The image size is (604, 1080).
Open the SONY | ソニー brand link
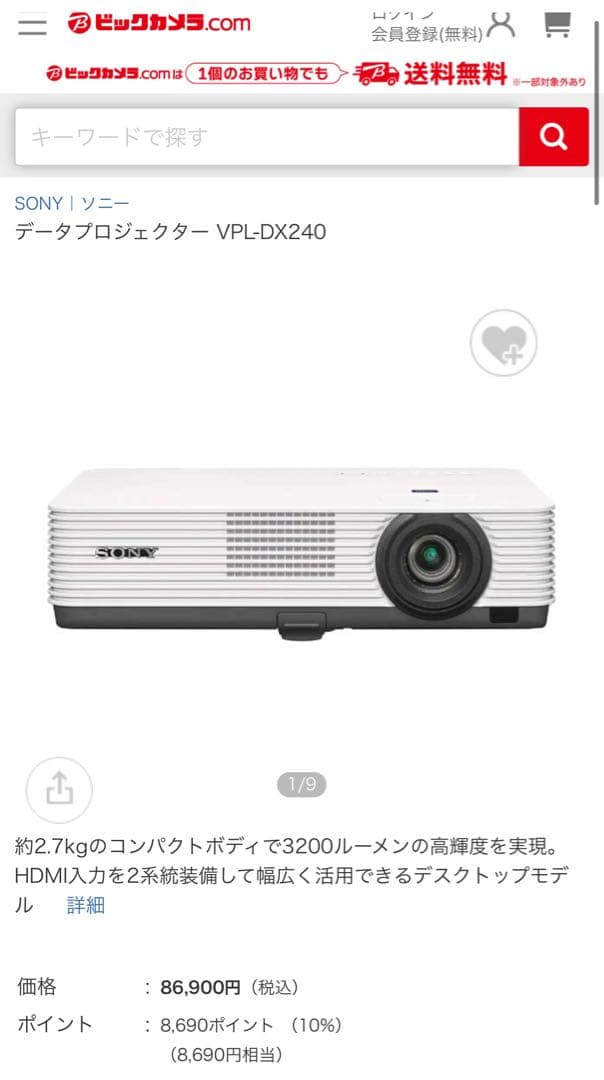pyautogui.click(x=71, y=203)
